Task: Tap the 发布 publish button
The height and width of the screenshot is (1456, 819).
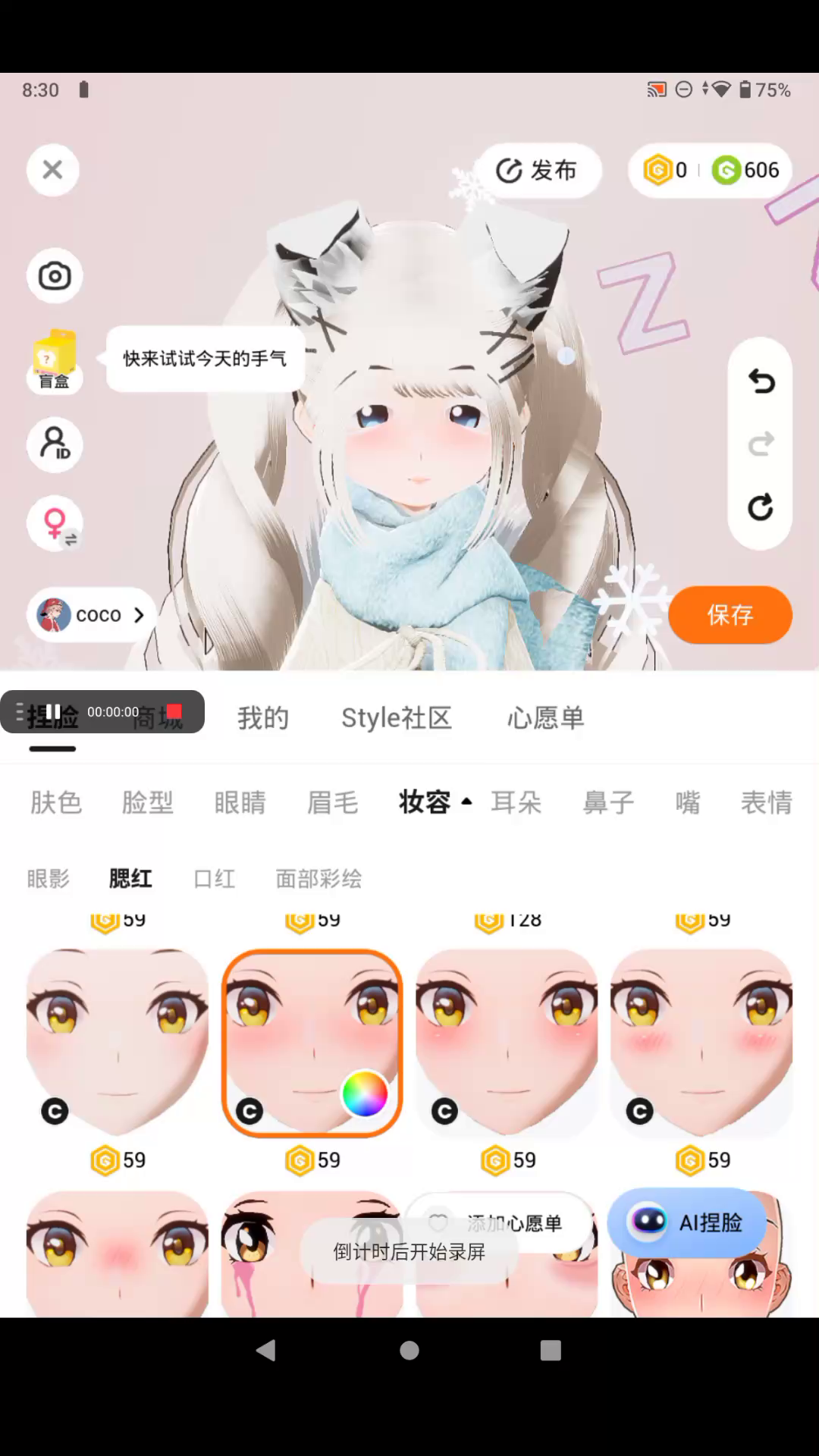Action: coord(538,171)
